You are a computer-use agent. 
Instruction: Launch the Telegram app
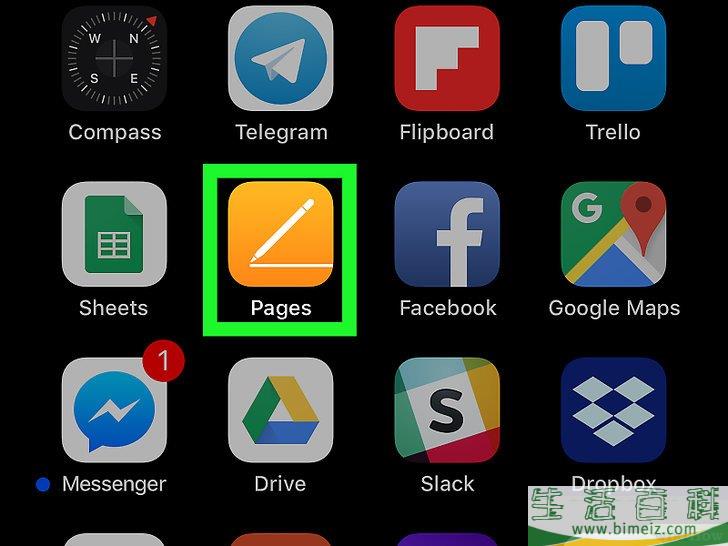[281, 58]
